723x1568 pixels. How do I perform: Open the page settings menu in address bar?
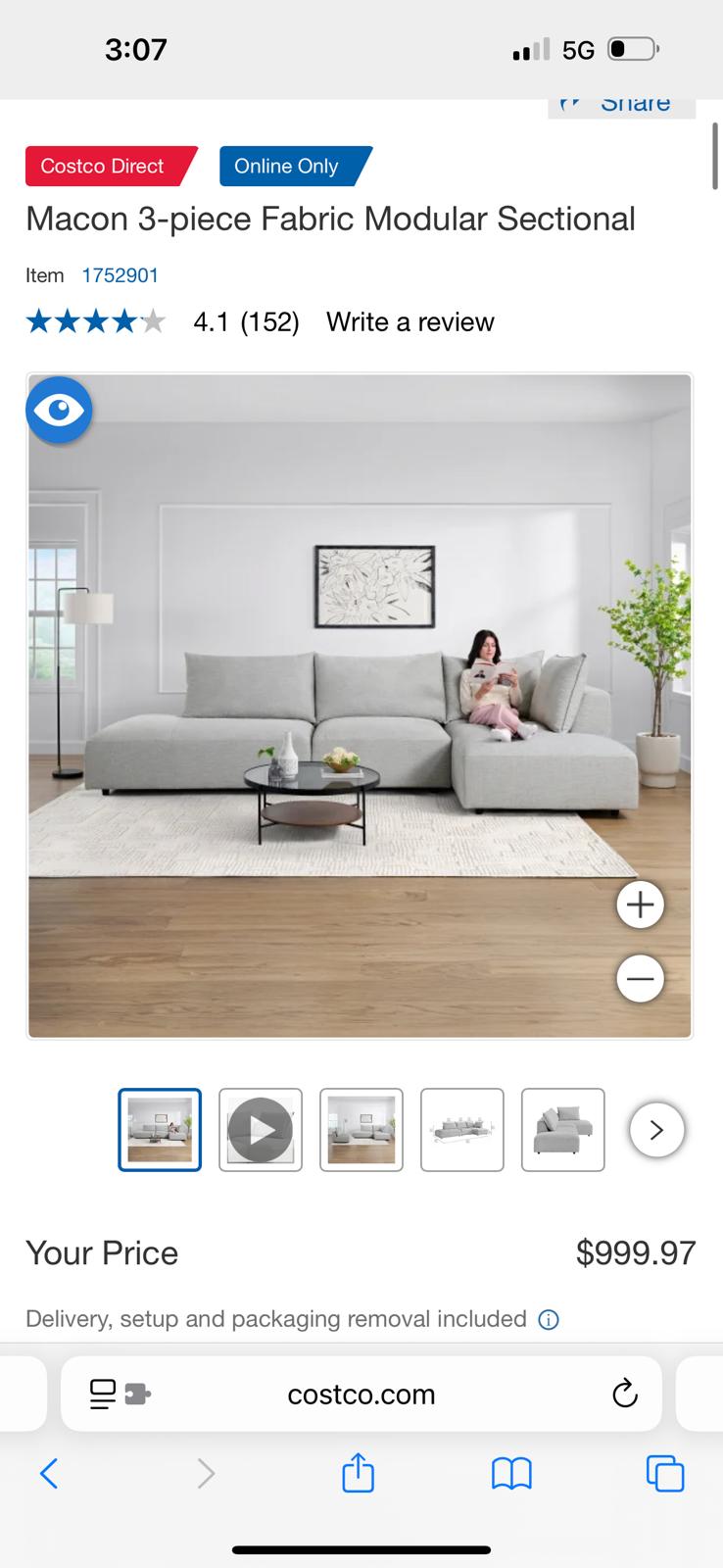click(x=118, y=1394)
